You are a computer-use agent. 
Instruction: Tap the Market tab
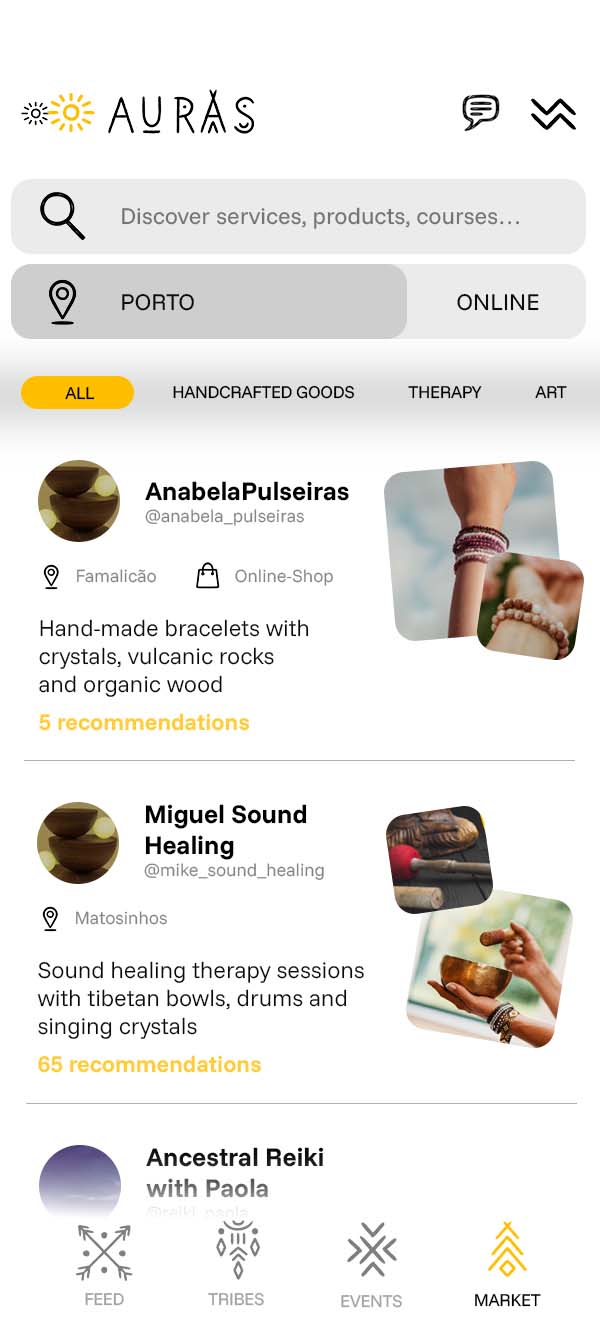tap(507, 1266)
